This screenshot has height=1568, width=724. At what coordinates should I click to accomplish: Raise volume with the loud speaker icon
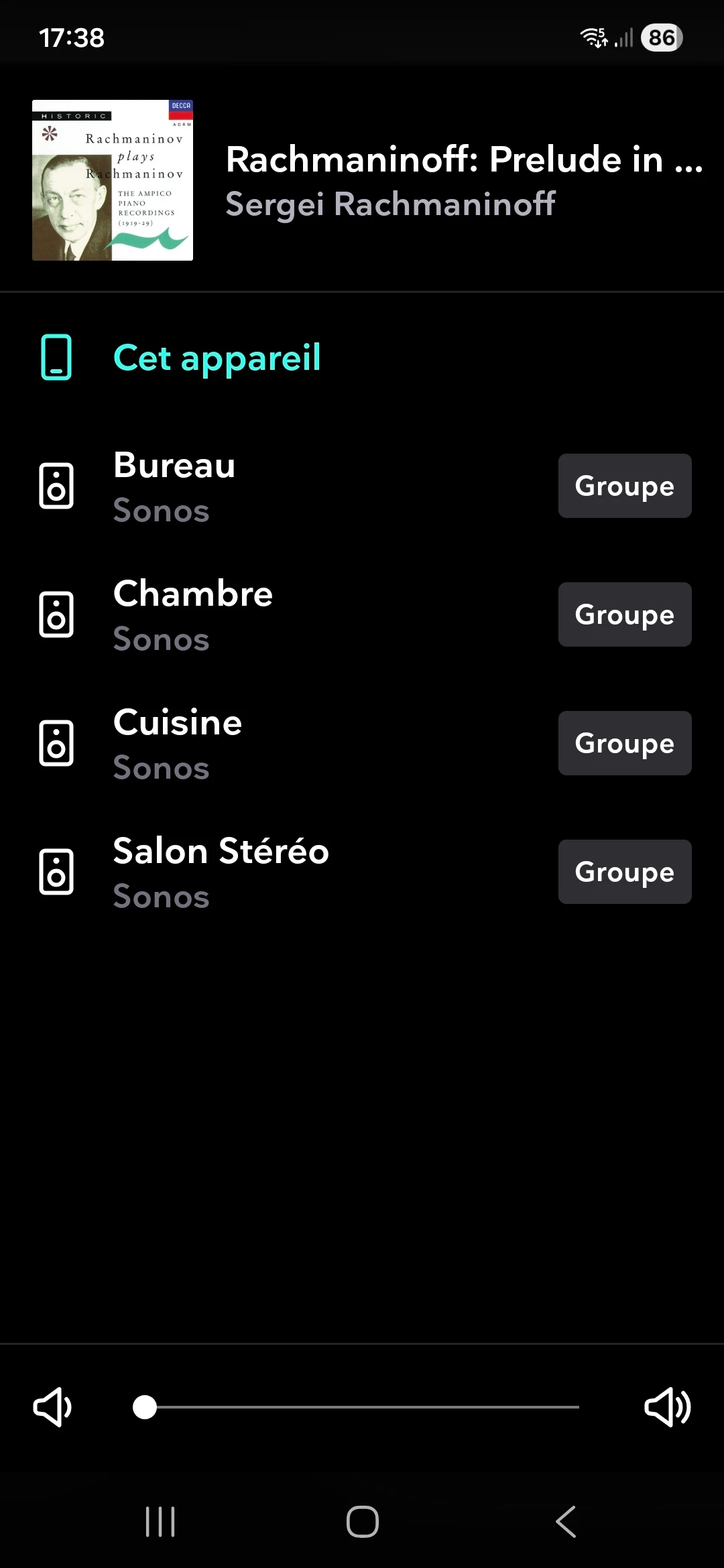(x=667, y=1407)
